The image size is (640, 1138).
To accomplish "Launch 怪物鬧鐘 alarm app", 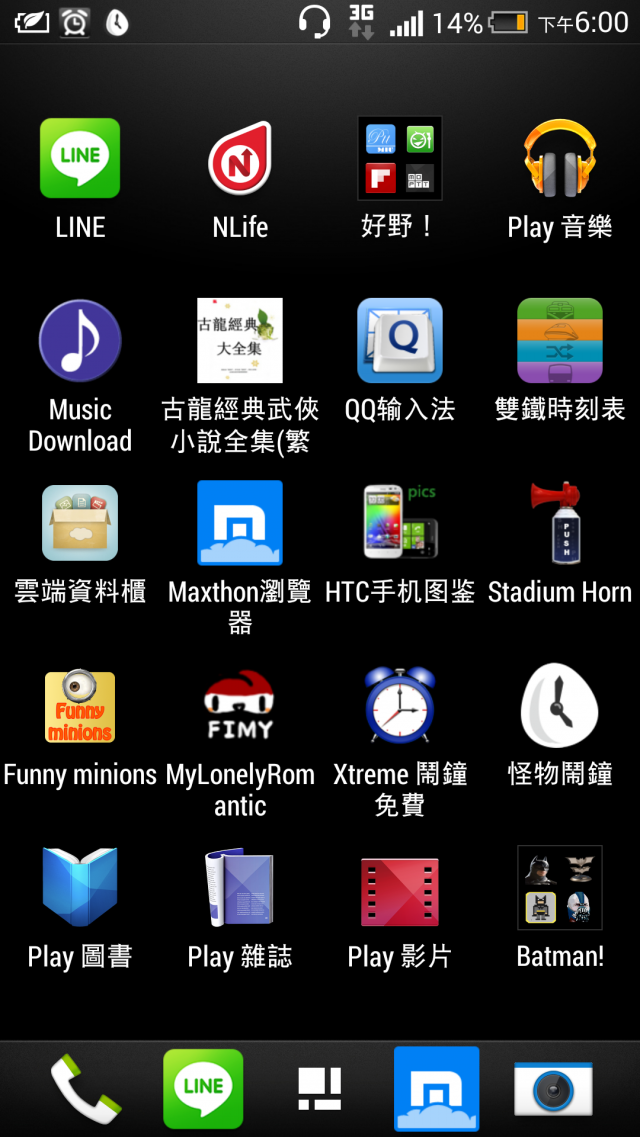I will (560, 706).
